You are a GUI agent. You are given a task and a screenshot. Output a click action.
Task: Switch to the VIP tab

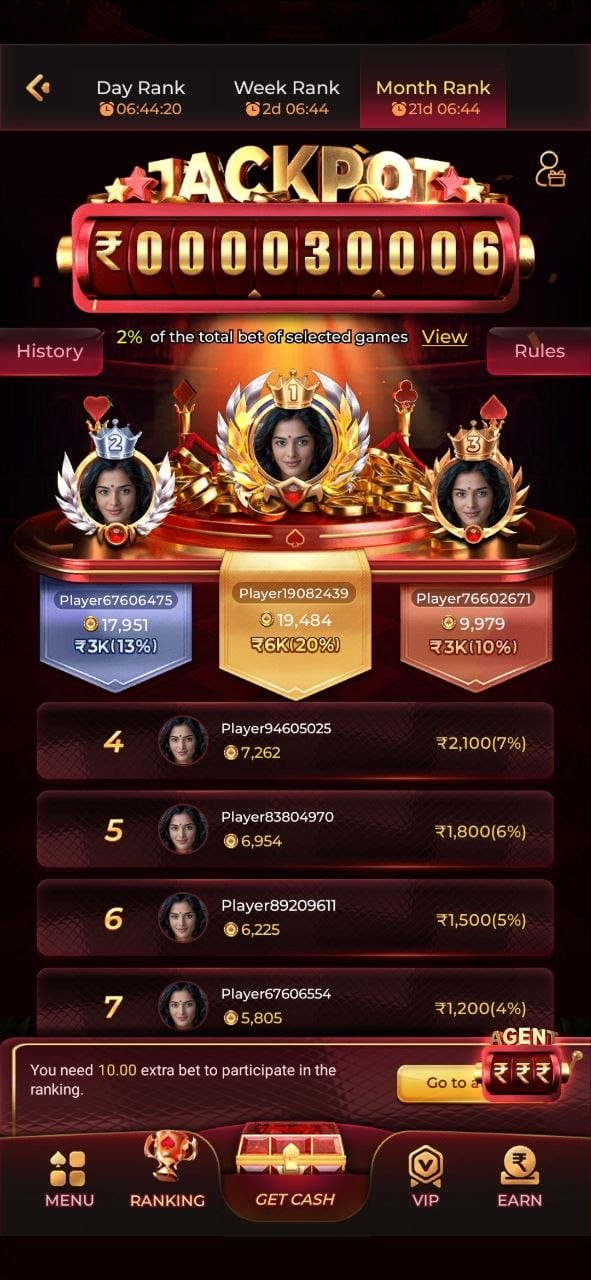click(x=426, y=1179)
